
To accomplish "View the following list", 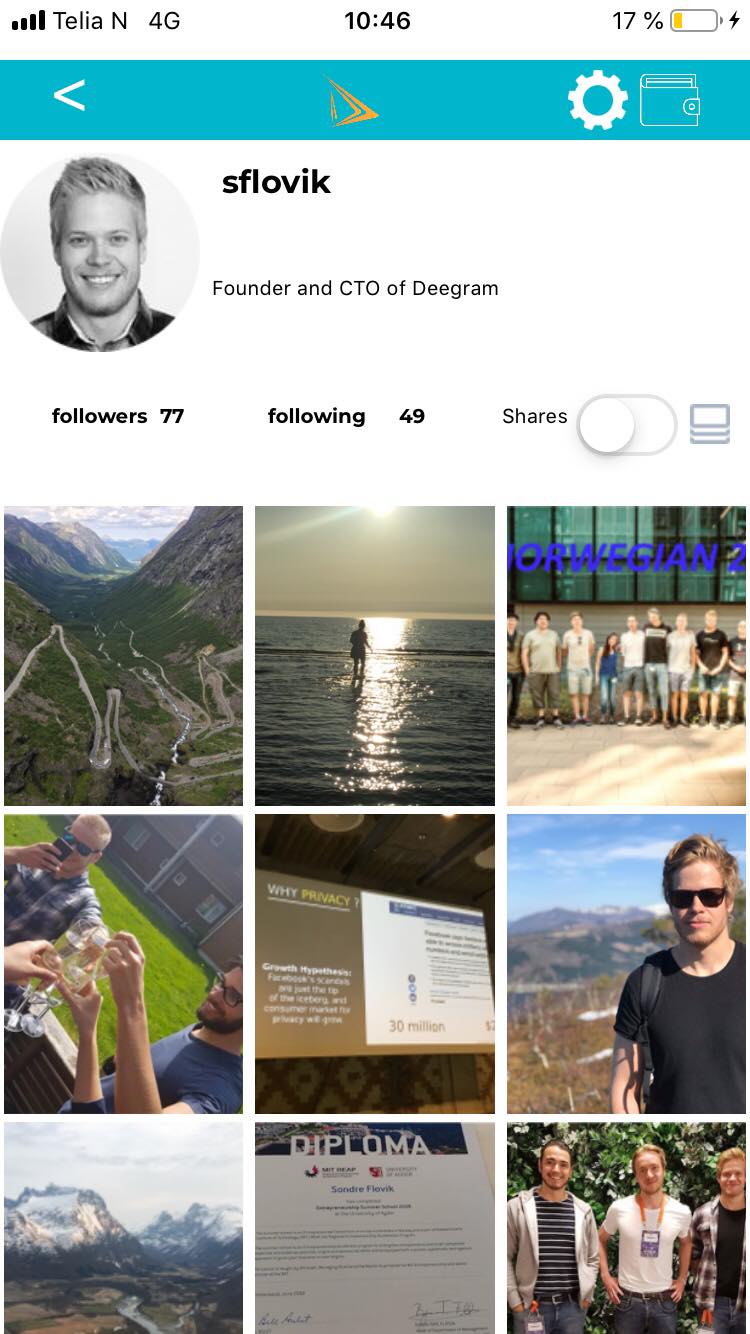I will (346, 416).
